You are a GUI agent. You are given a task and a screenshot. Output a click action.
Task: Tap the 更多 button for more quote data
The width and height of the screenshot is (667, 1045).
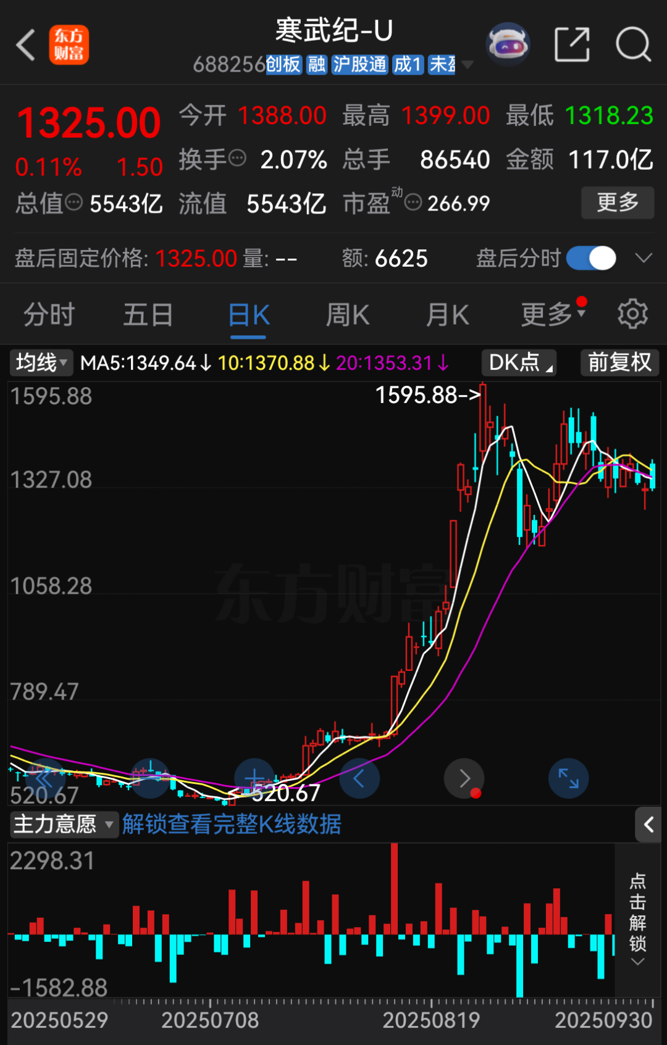617,203
